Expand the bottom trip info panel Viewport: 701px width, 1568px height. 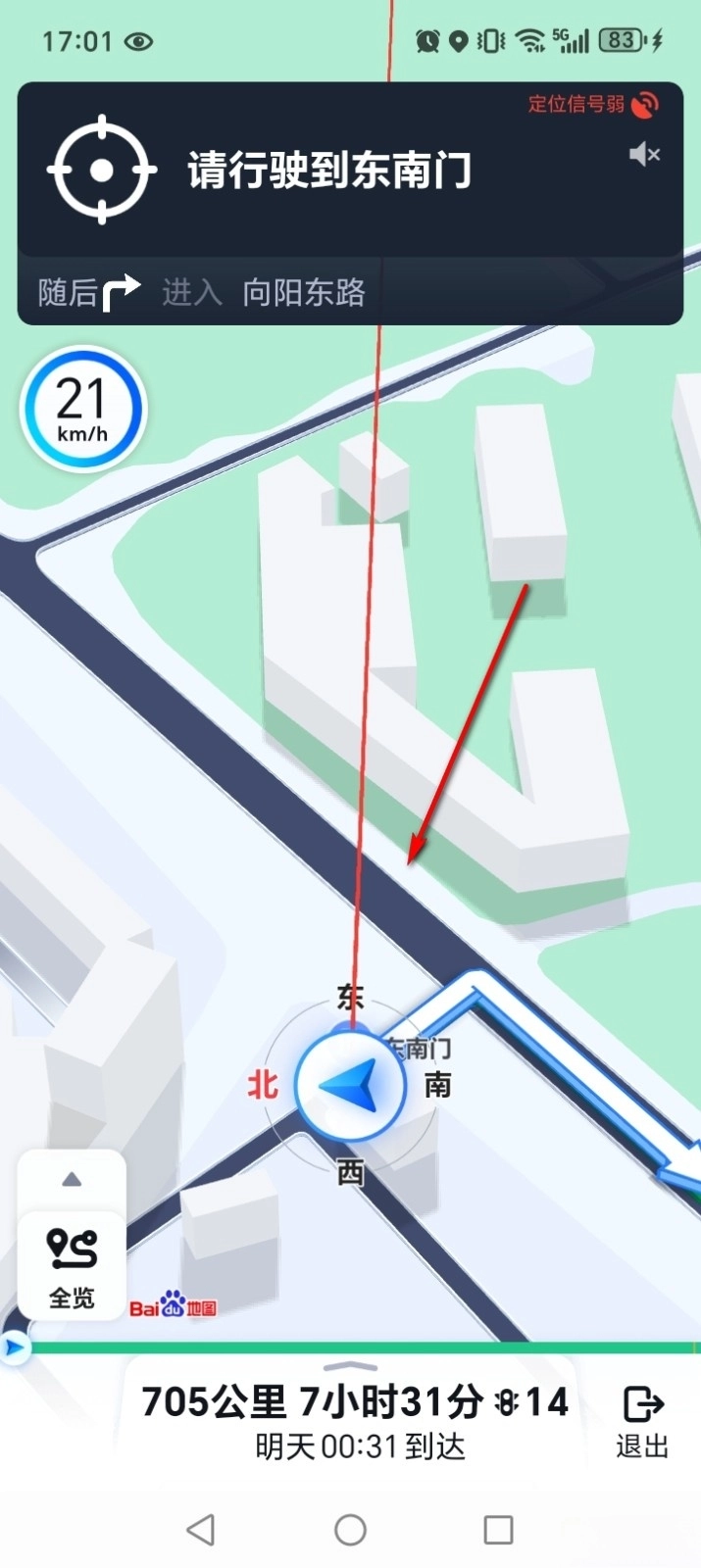coord(350,1366)
